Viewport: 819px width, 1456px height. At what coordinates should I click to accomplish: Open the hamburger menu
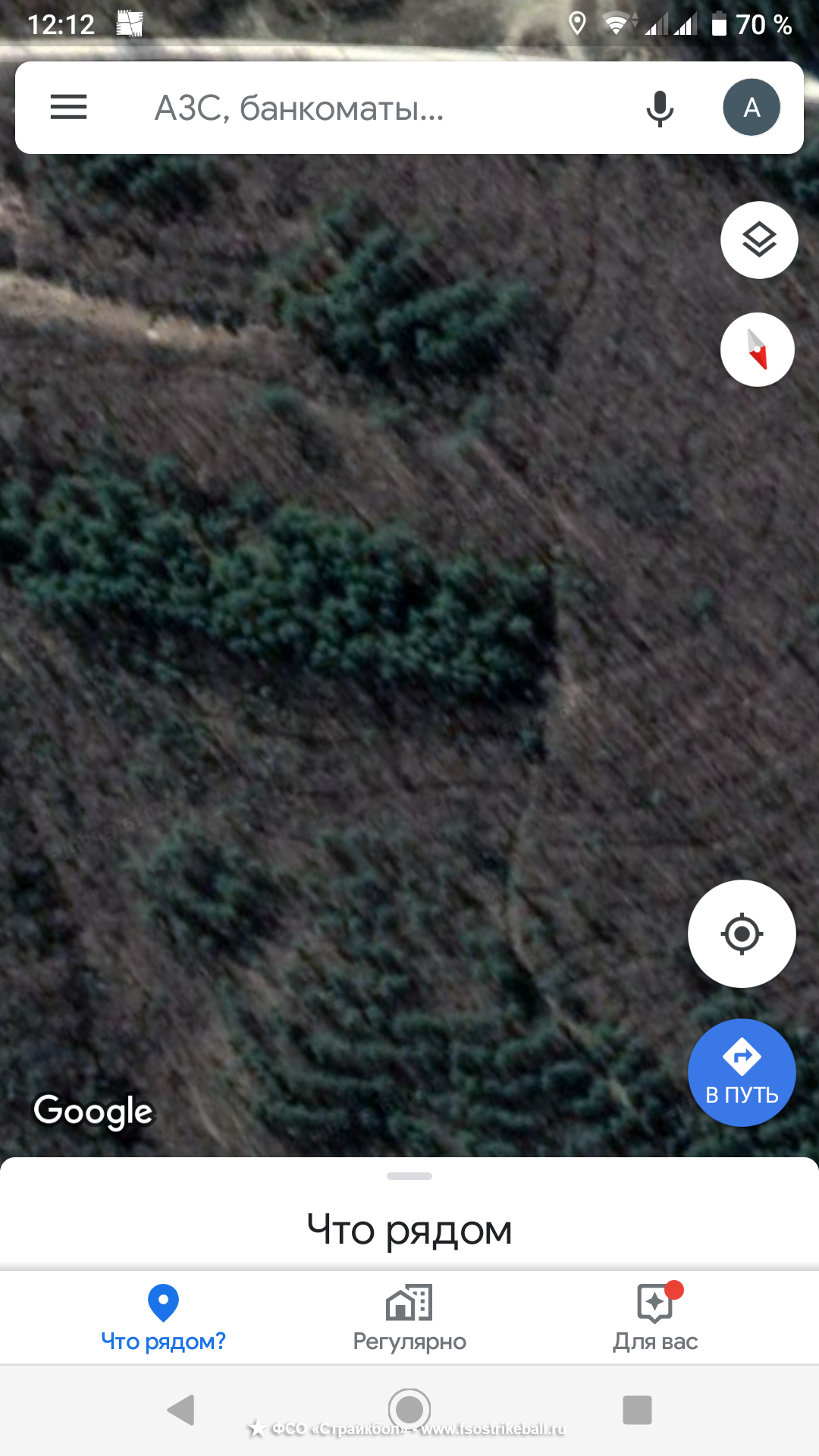(x=69, y=107)
